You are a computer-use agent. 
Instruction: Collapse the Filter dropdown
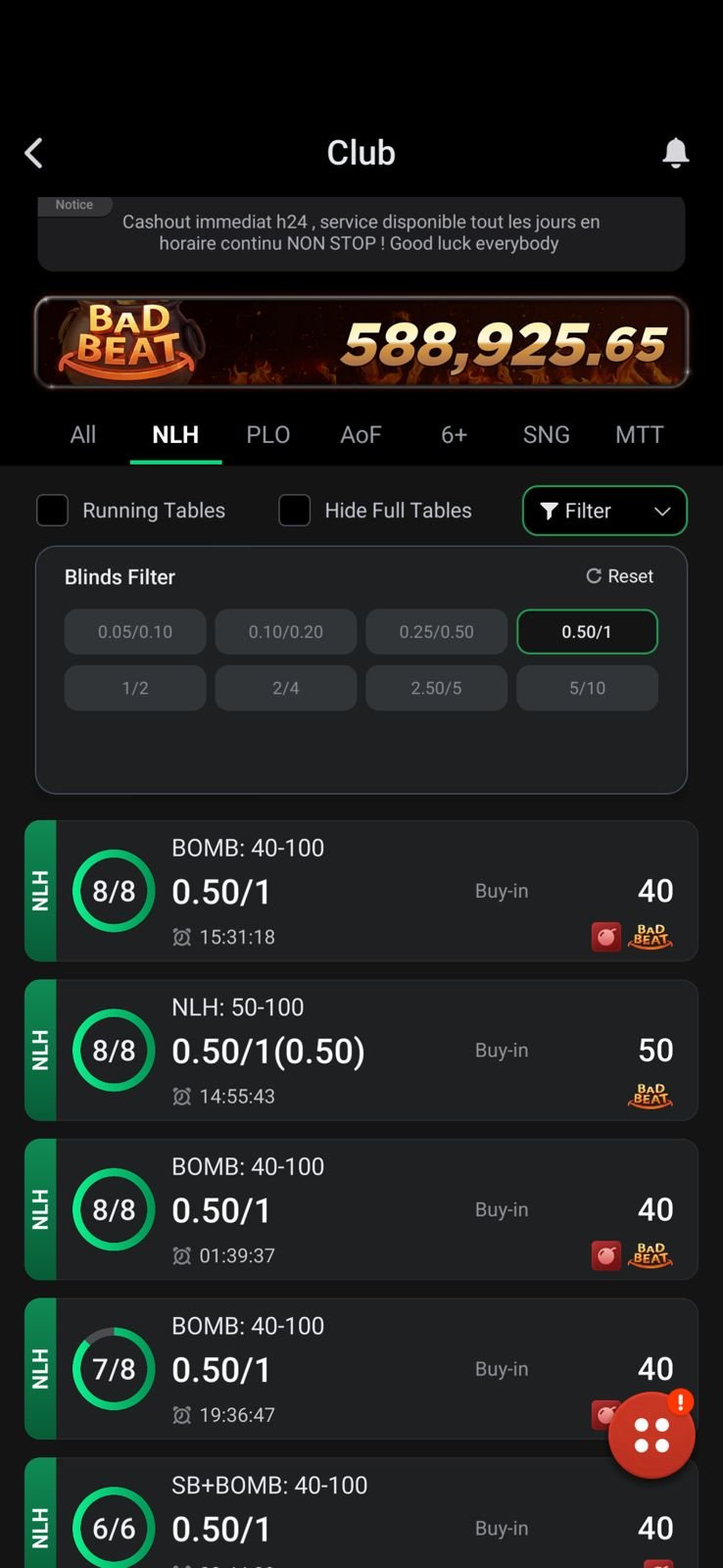click(x=604, y=511)
